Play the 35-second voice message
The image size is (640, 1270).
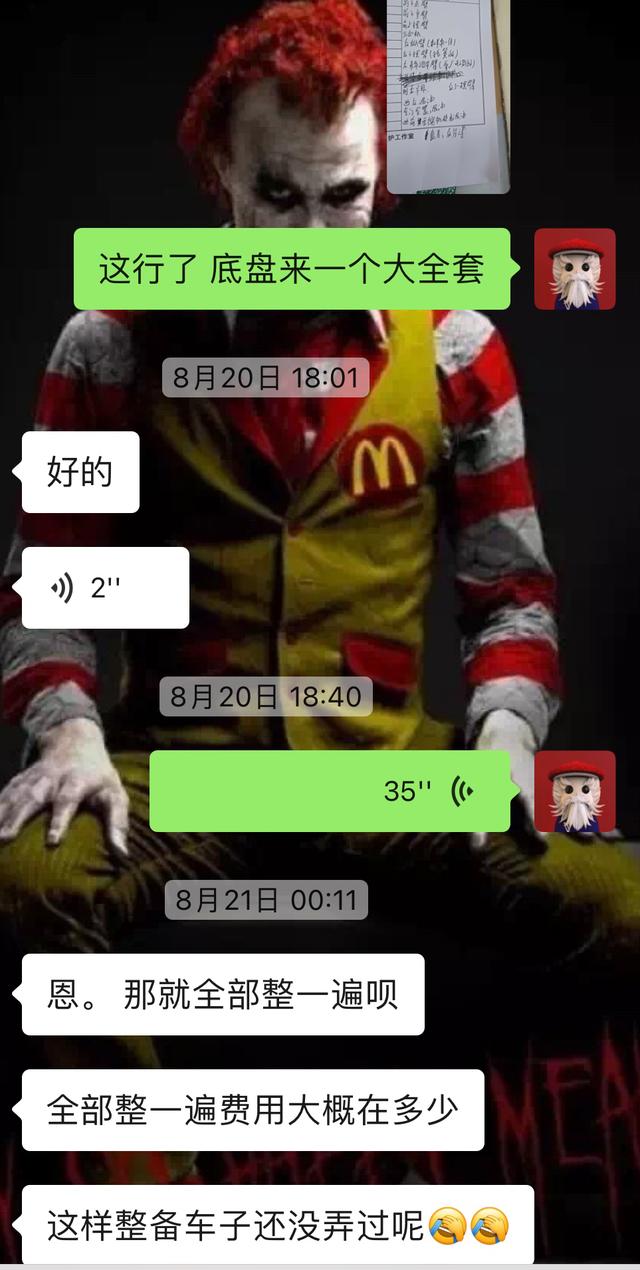[x=330, y=791]
